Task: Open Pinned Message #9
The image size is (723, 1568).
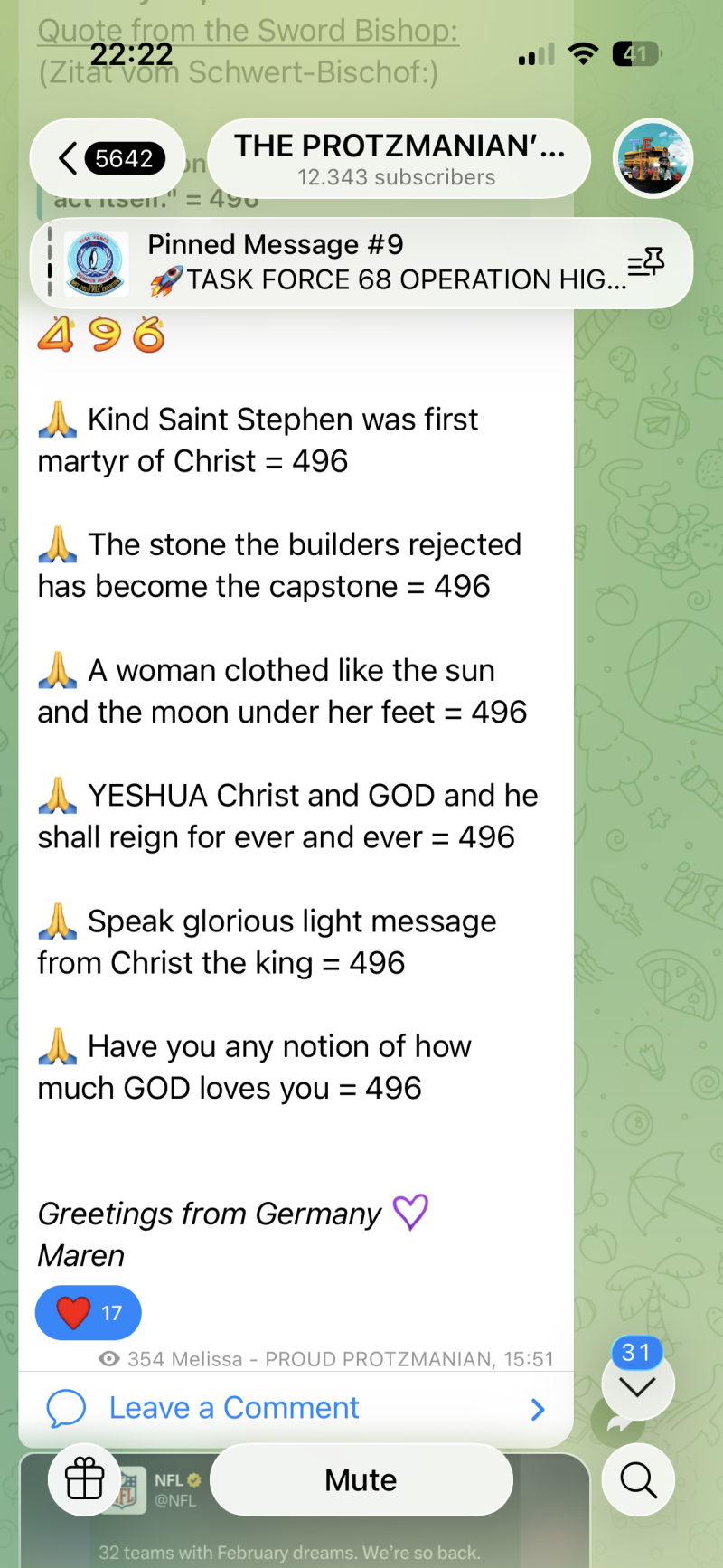Action: tap(361, 263)
